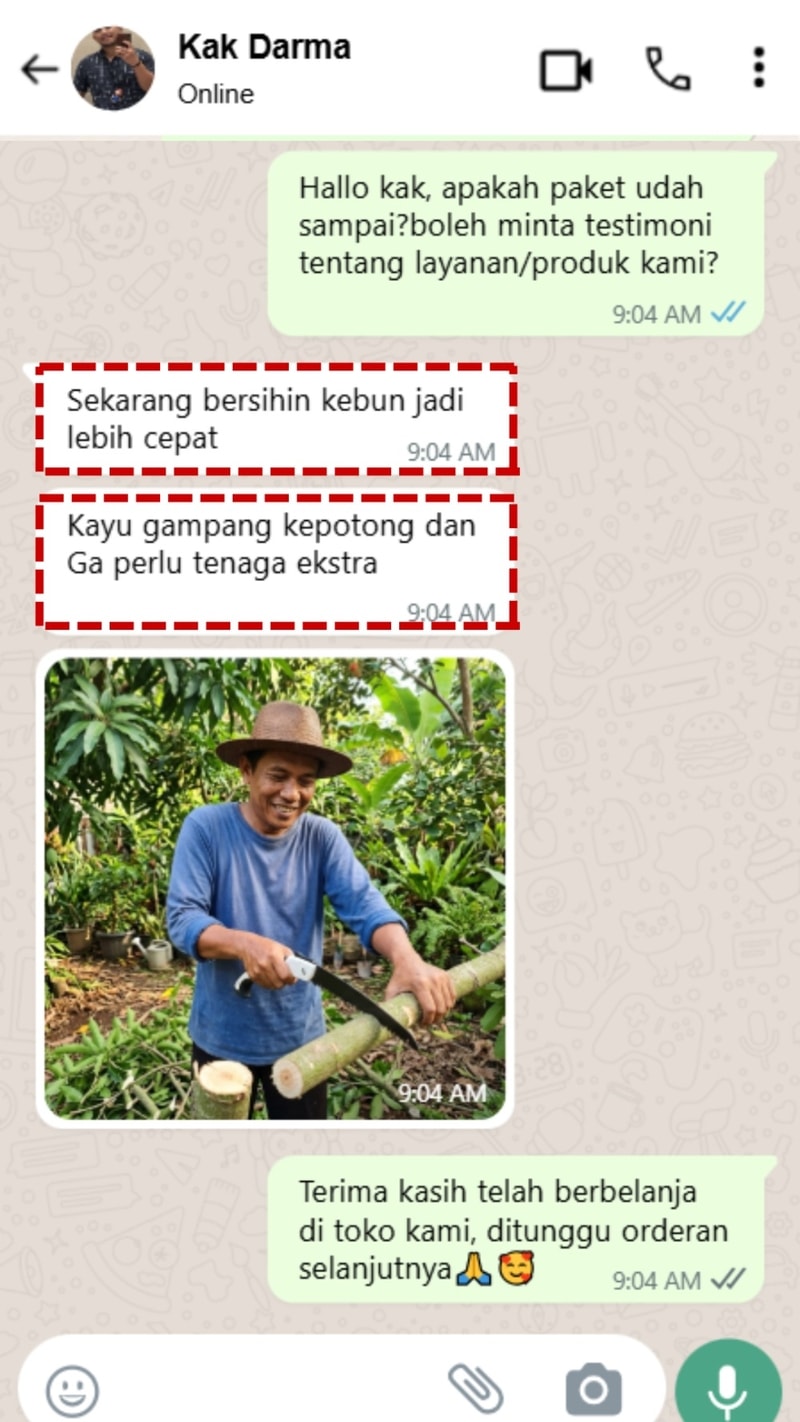Open the camera from the message bar
Screen dimensions: 800x1422
[x=593, y=1390]
